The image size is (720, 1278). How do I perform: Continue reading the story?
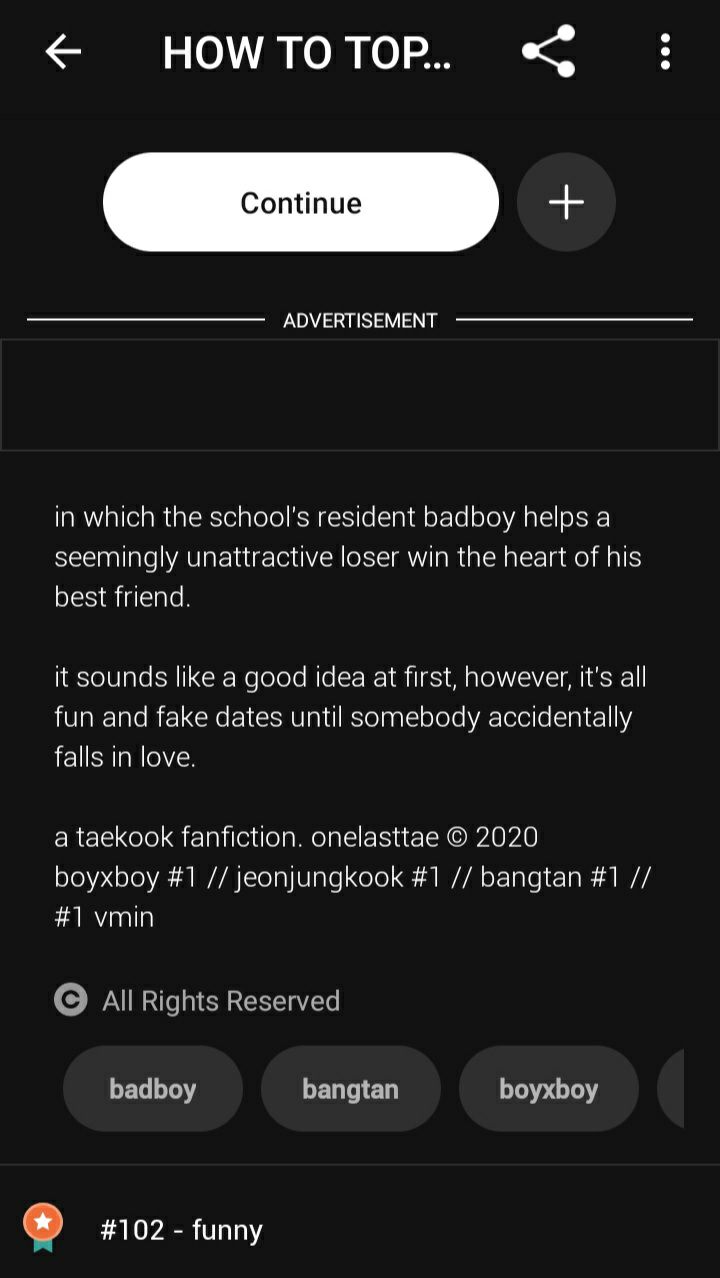coord(301,202)
